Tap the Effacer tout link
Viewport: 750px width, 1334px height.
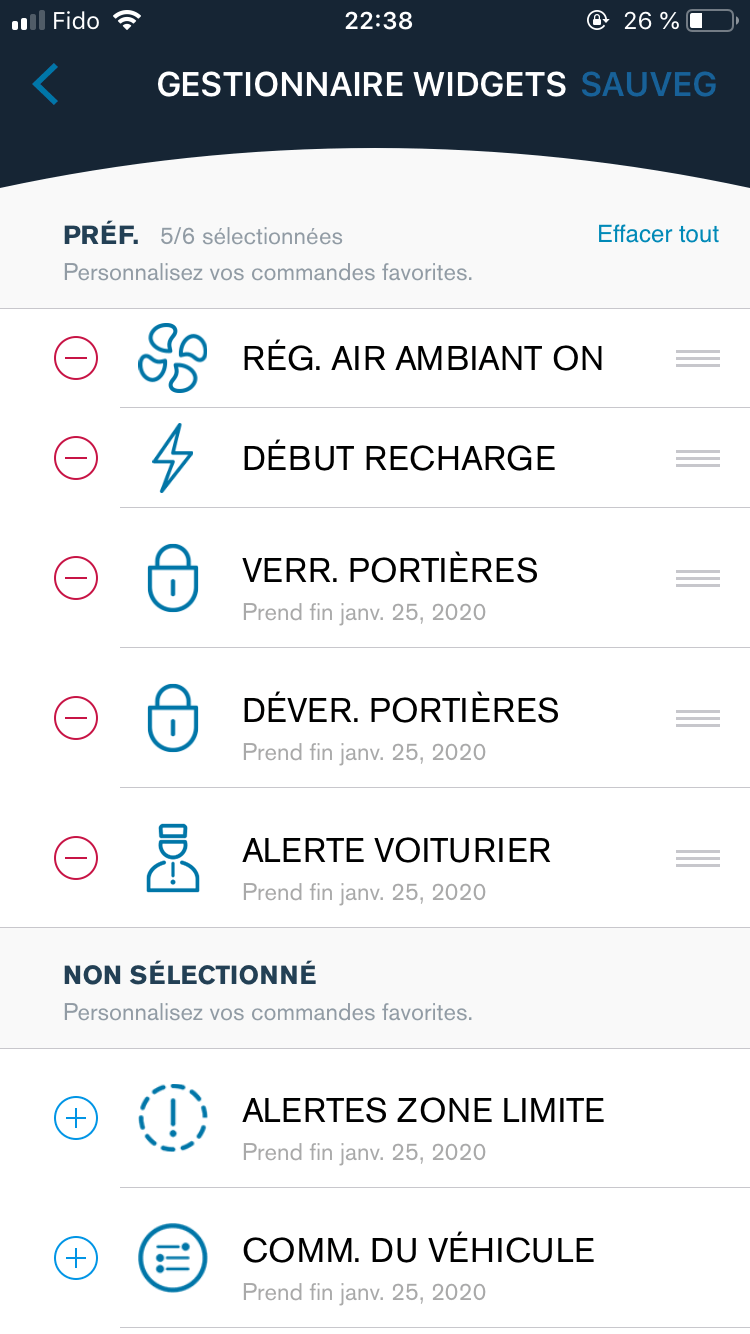658,234
